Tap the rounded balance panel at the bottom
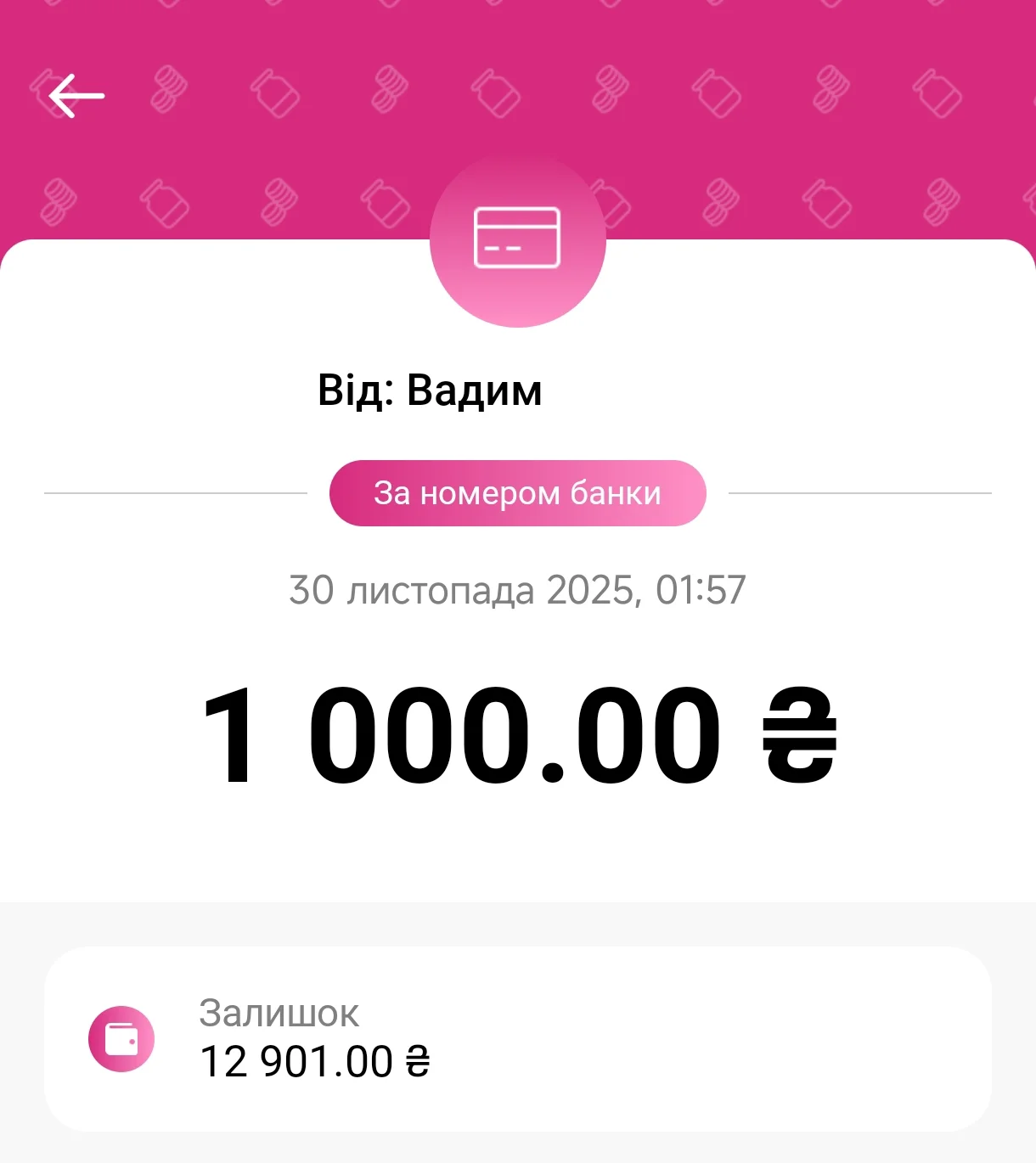This screenshot has width=1036, height=1163. point(518,1037)
